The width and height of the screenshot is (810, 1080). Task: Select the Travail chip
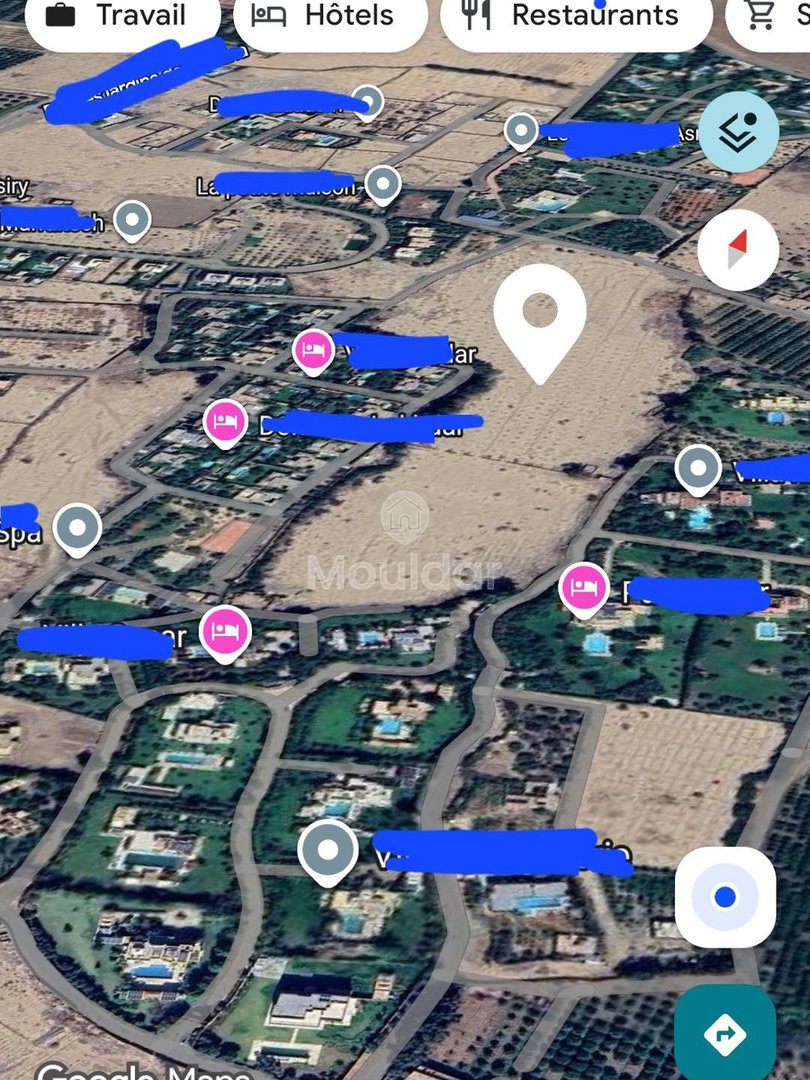click(120, 17)
